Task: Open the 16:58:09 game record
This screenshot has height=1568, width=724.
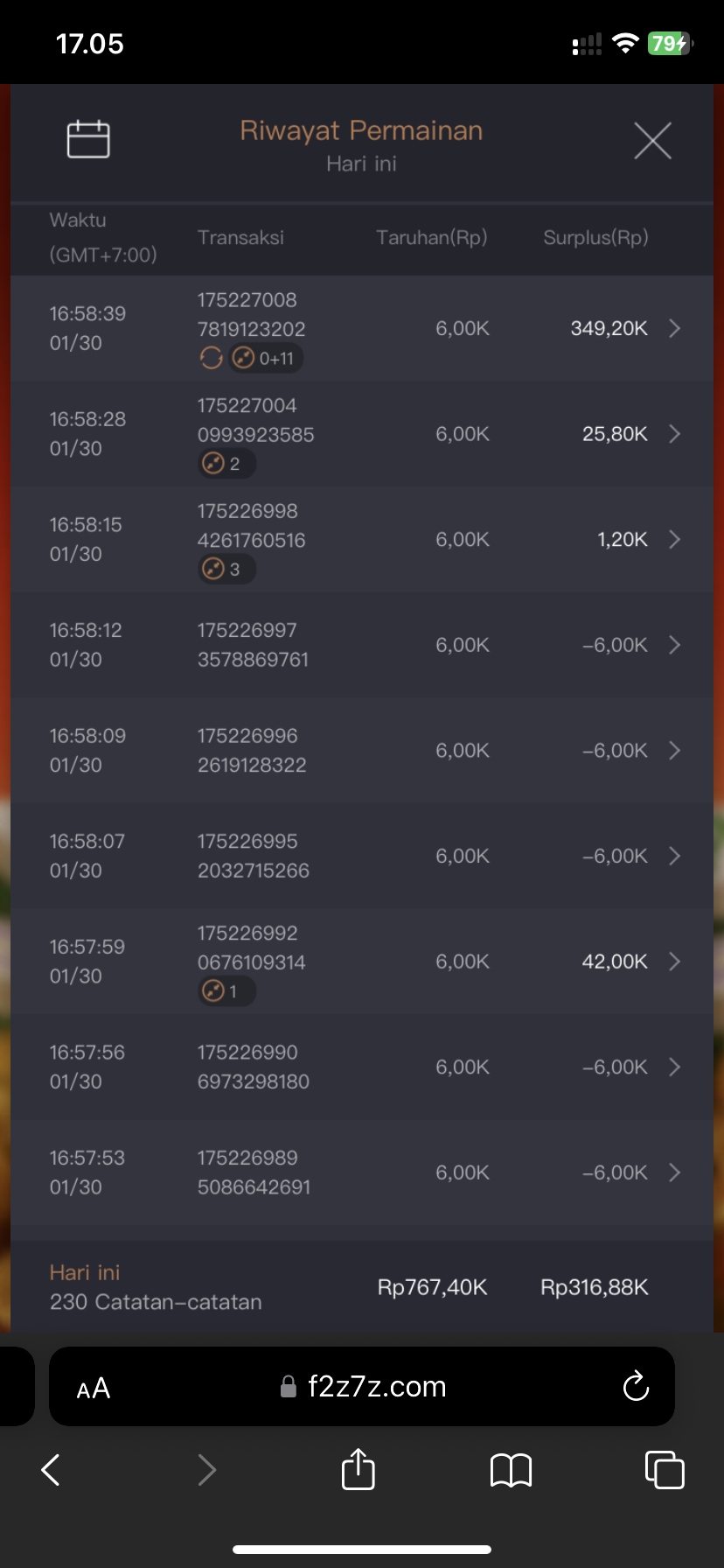Action: (674, 751)
